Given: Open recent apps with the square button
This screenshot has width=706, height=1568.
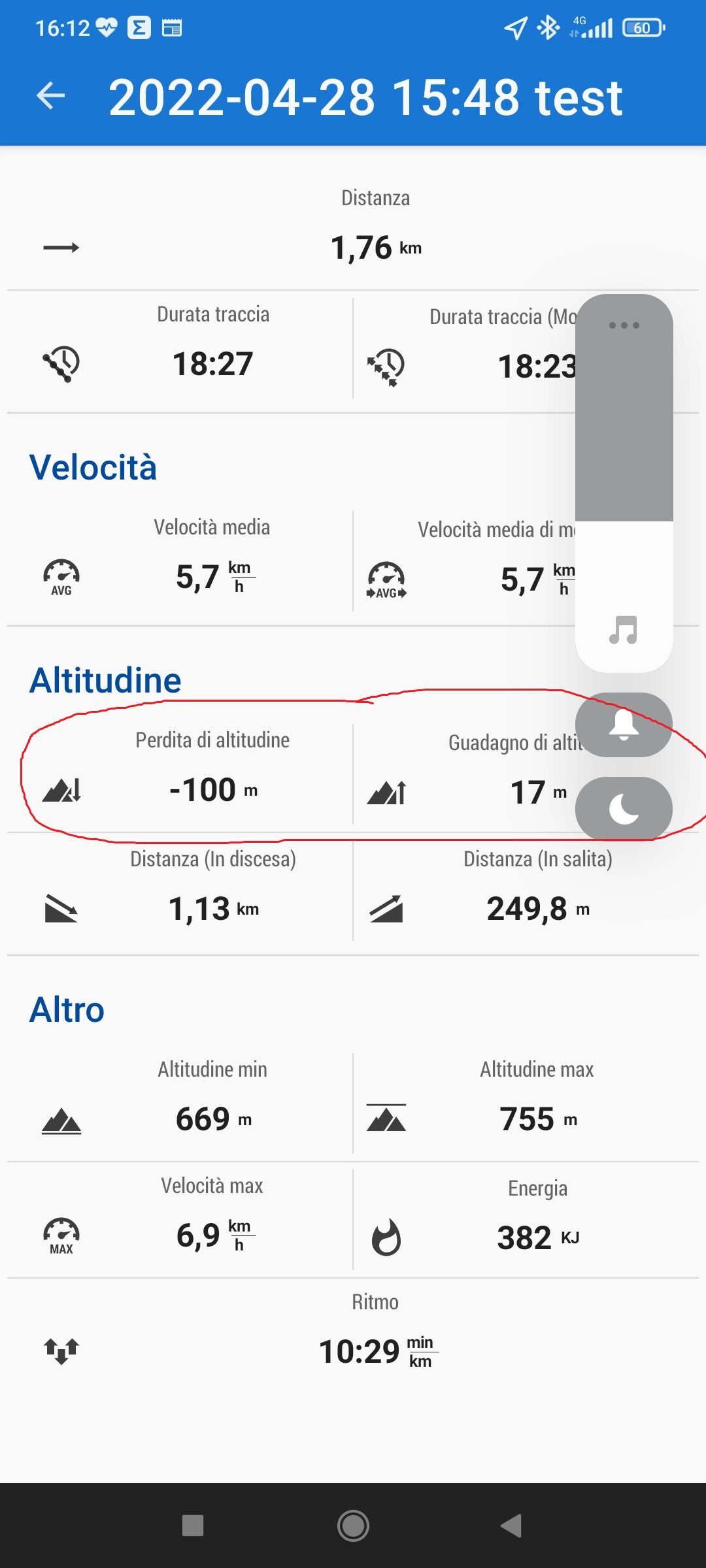Looking at the screenshot, I should pyautogui.click(x=193, y=1526).
